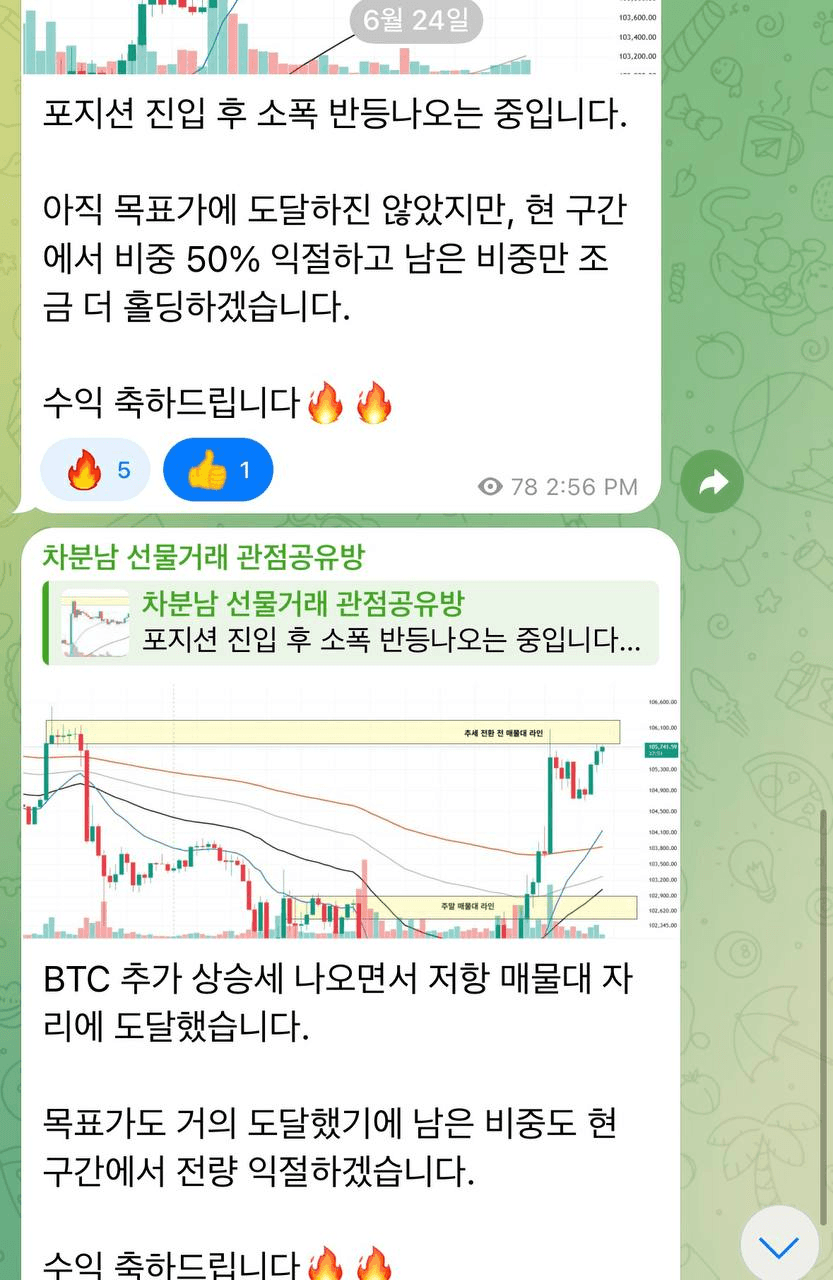The width and height of the screenshot is (833, 1280).
Task: Jump to latest messages with down arrow
Action: (779, 1245)
